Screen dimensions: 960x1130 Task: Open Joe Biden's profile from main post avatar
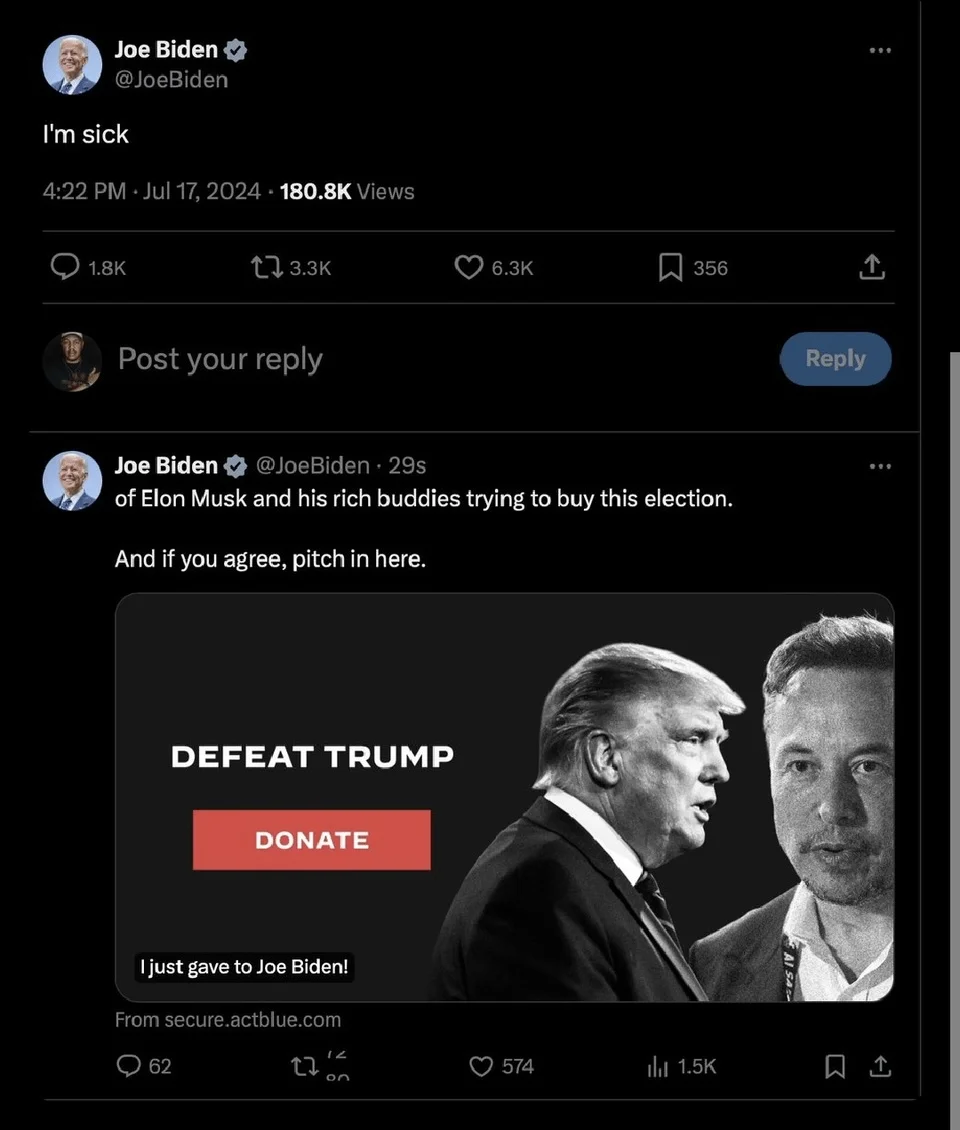72,65
